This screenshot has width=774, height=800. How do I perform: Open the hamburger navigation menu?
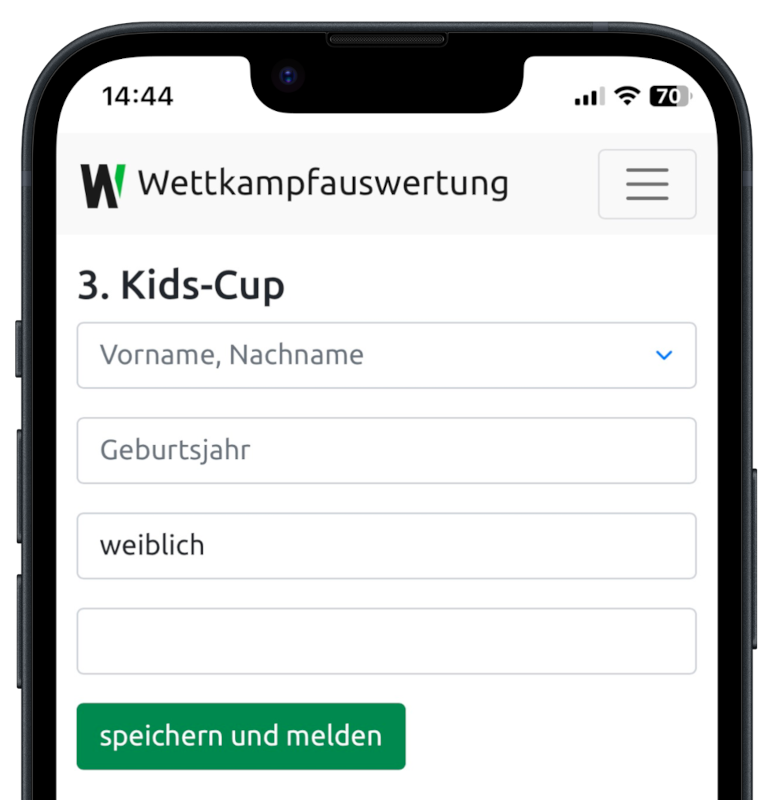coord(647,184)
